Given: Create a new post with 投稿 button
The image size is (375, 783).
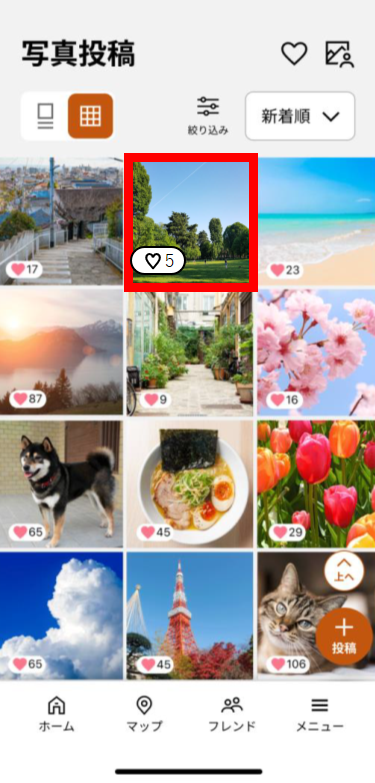Looking at the screenshot, I should click(344, 636).
